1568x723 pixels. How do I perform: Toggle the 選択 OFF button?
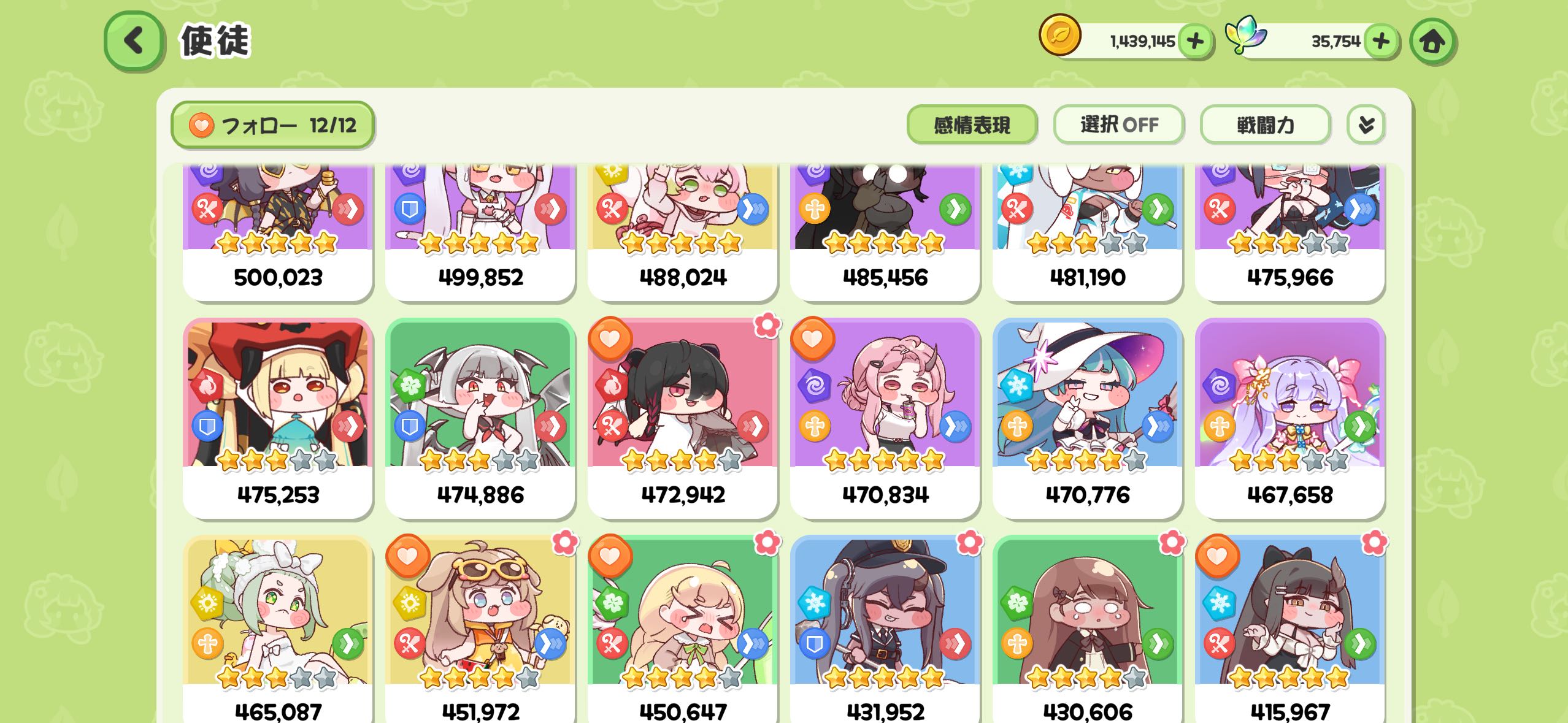(x=1118, y=125)
